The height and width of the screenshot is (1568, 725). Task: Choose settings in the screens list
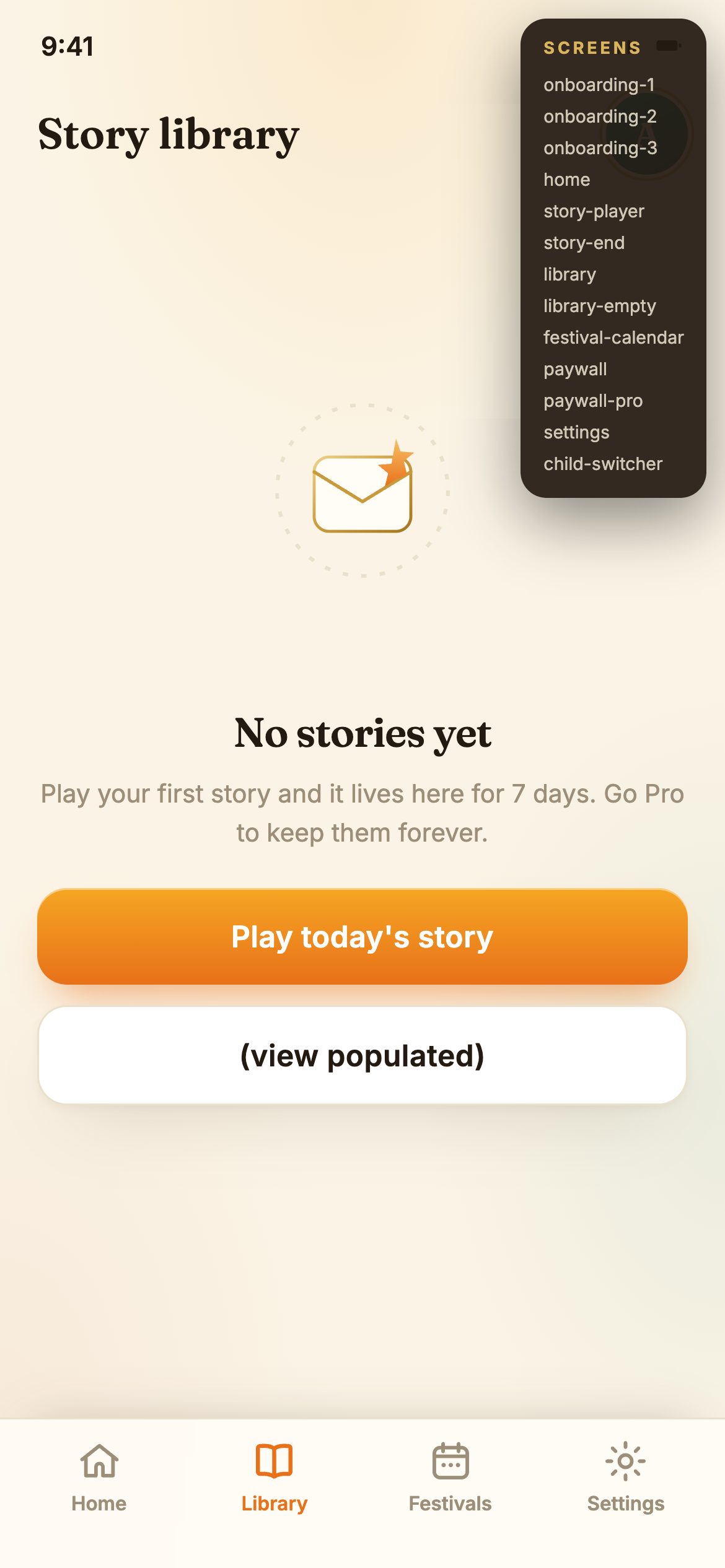(576, 432)
